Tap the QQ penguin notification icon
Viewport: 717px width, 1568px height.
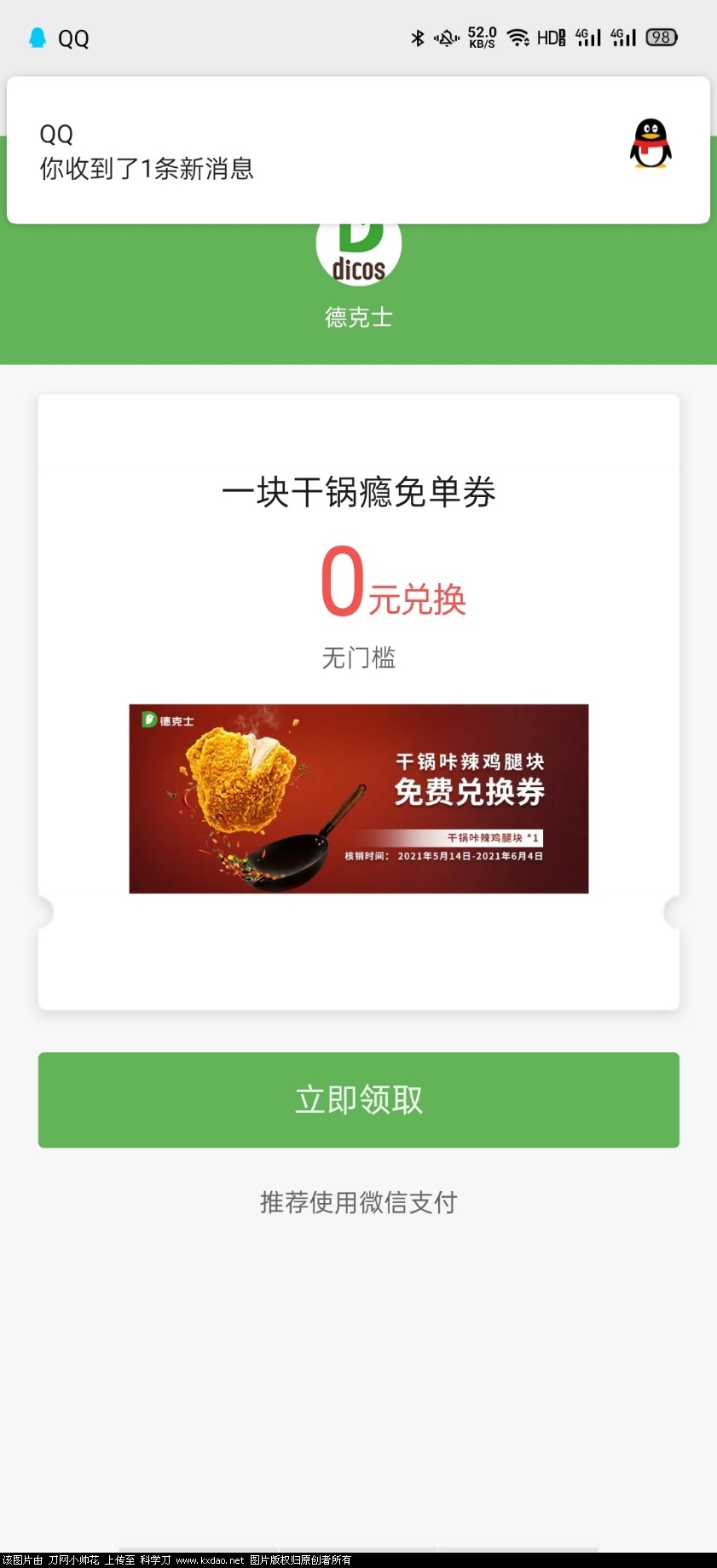[x=650, y=143]
